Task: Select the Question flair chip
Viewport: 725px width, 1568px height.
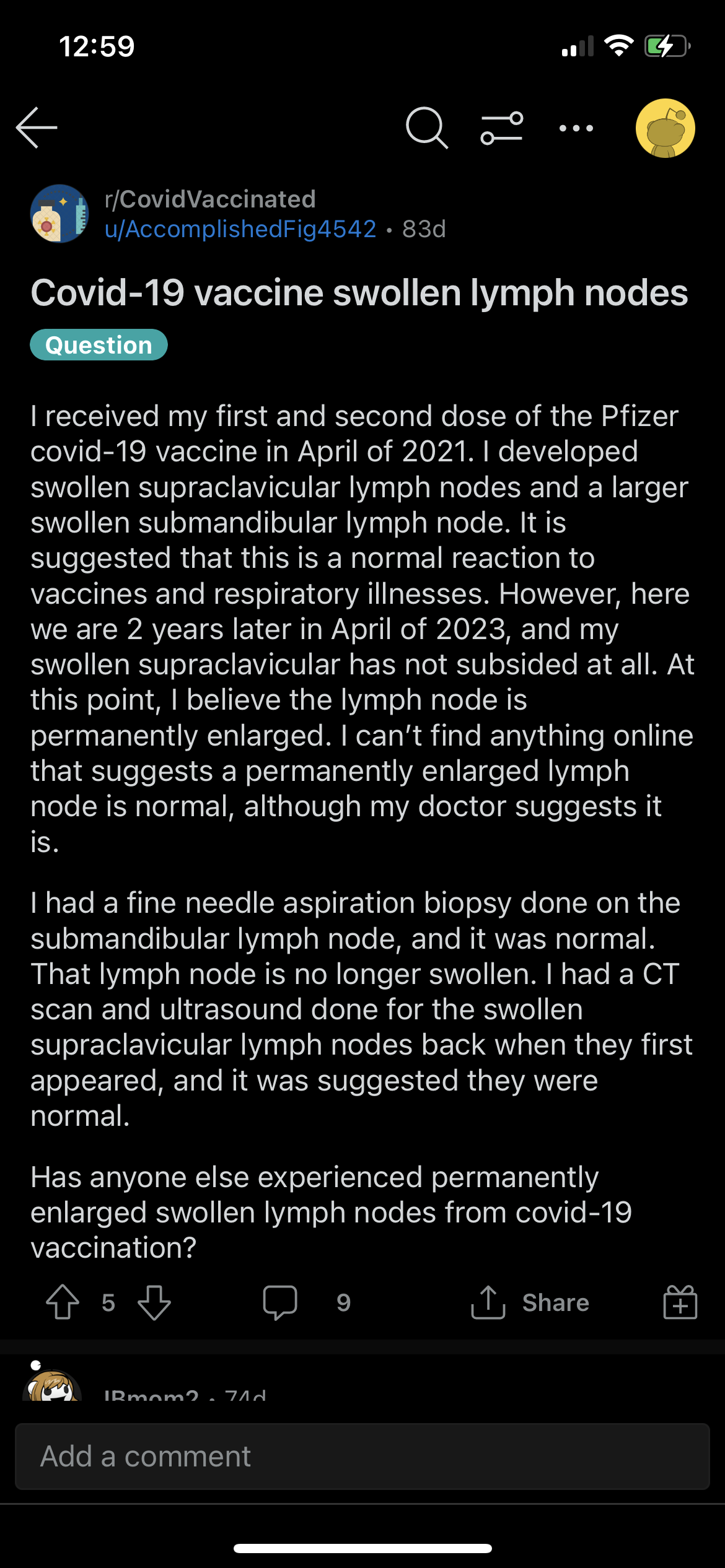Action: (99, 345)
